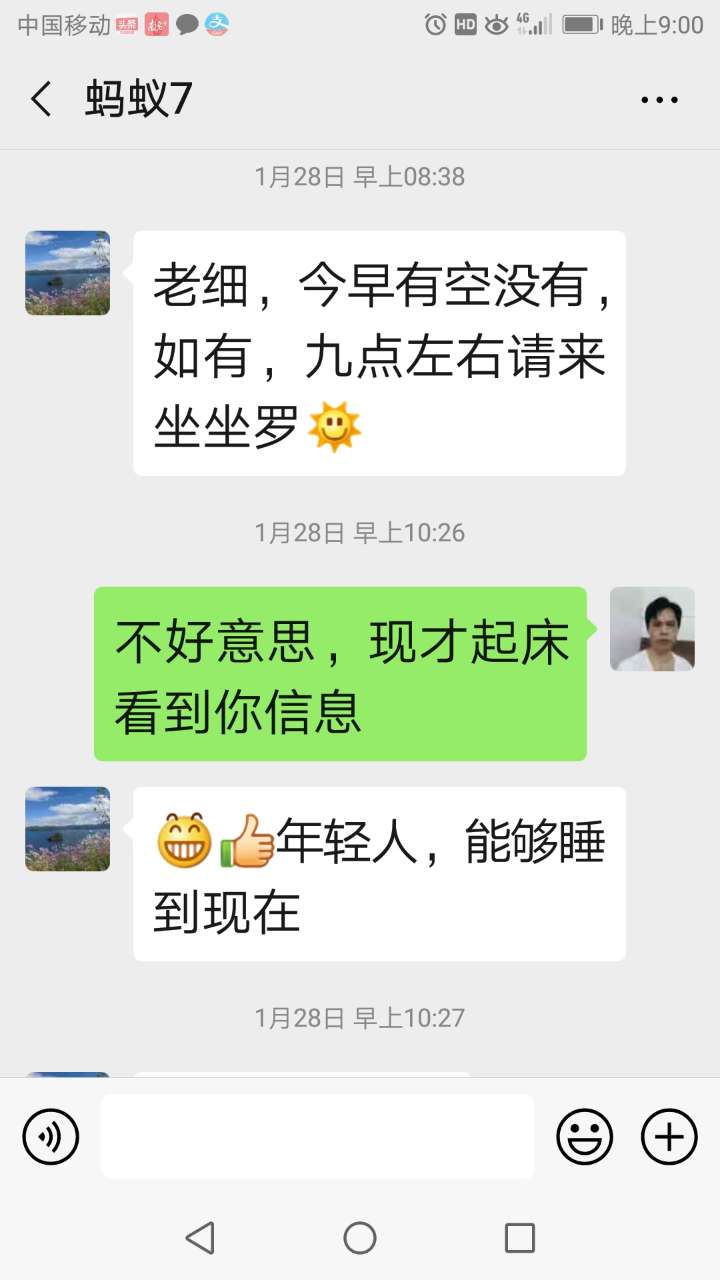
Task: Open the system recent apps view
Action: point(519,1238)
